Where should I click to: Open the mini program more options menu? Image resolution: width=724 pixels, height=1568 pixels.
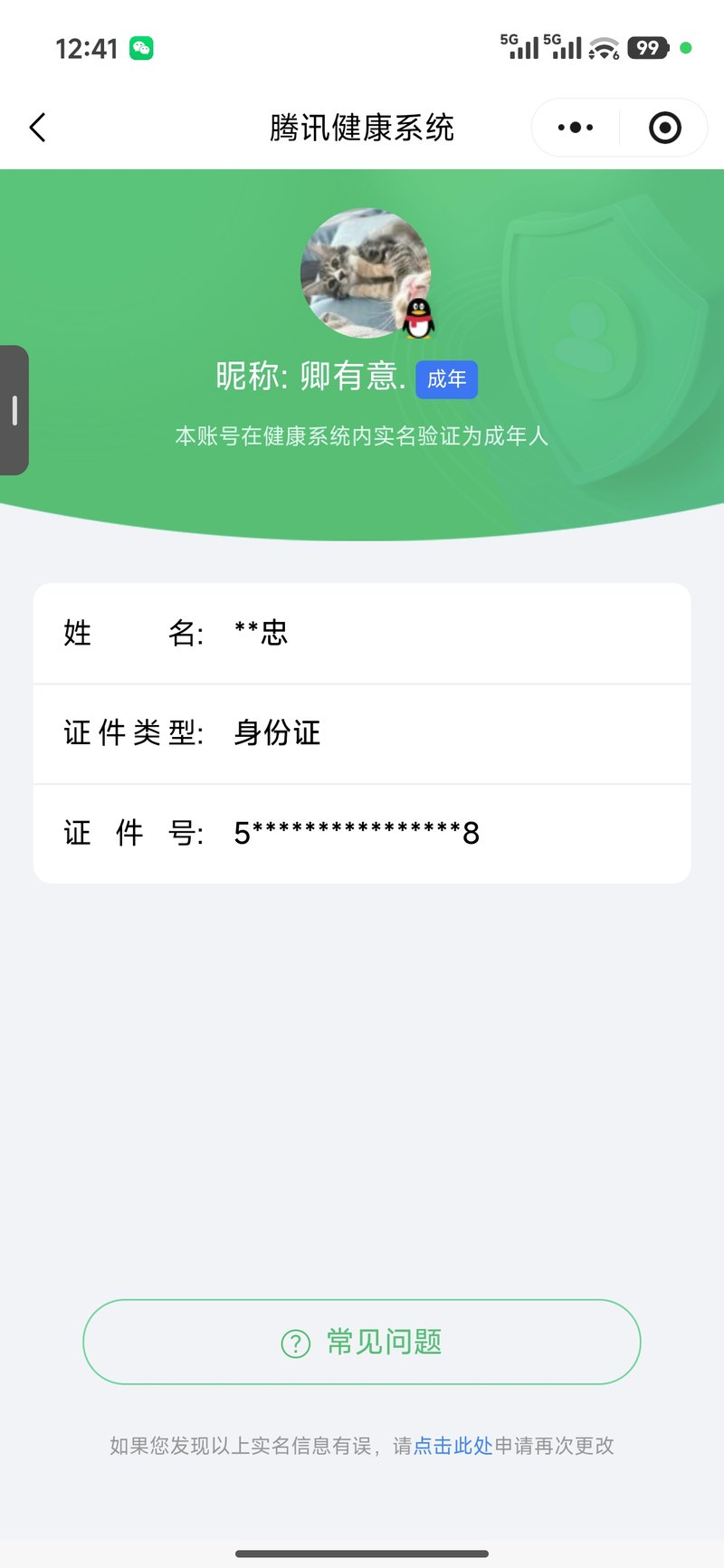574,128
